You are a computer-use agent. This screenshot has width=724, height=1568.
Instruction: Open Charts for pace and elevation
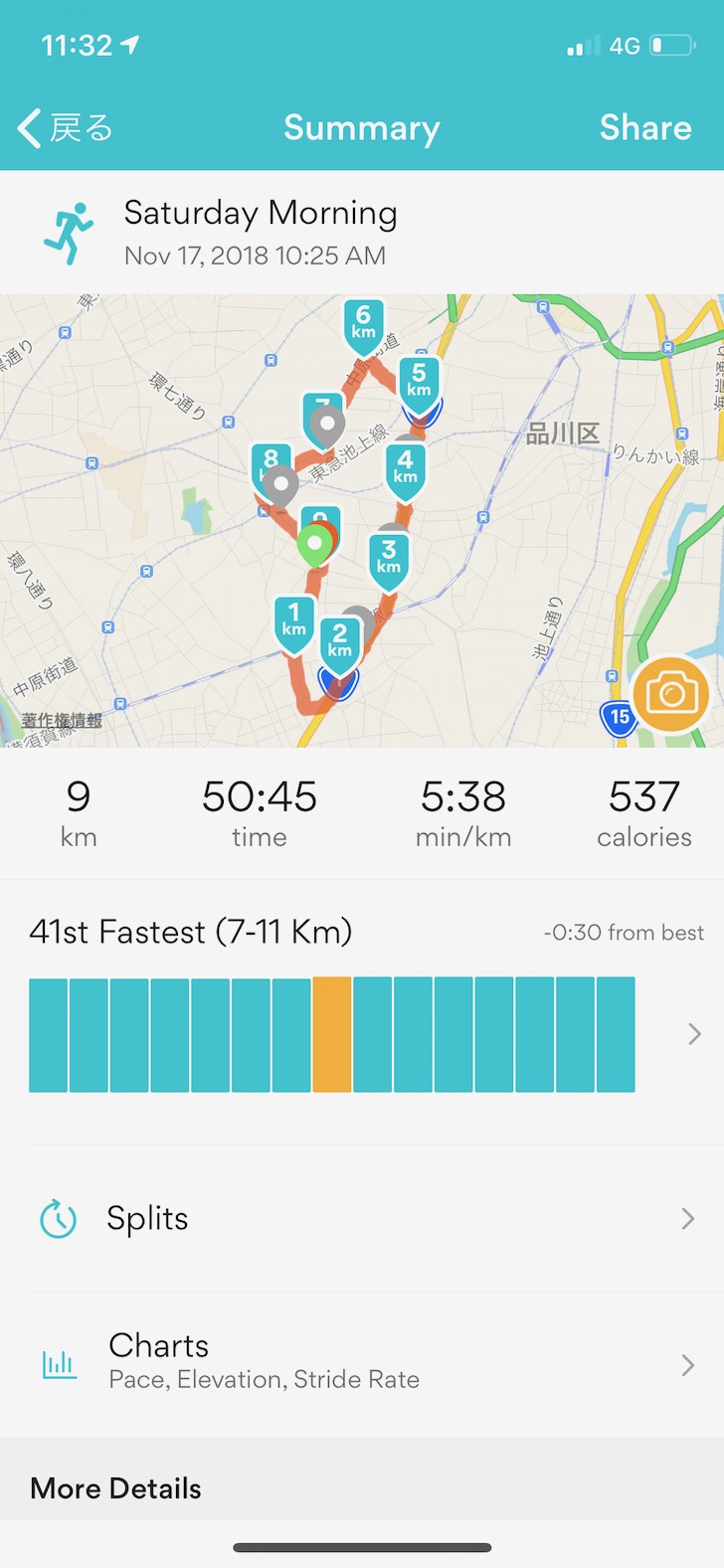[x=362, y=1363]
